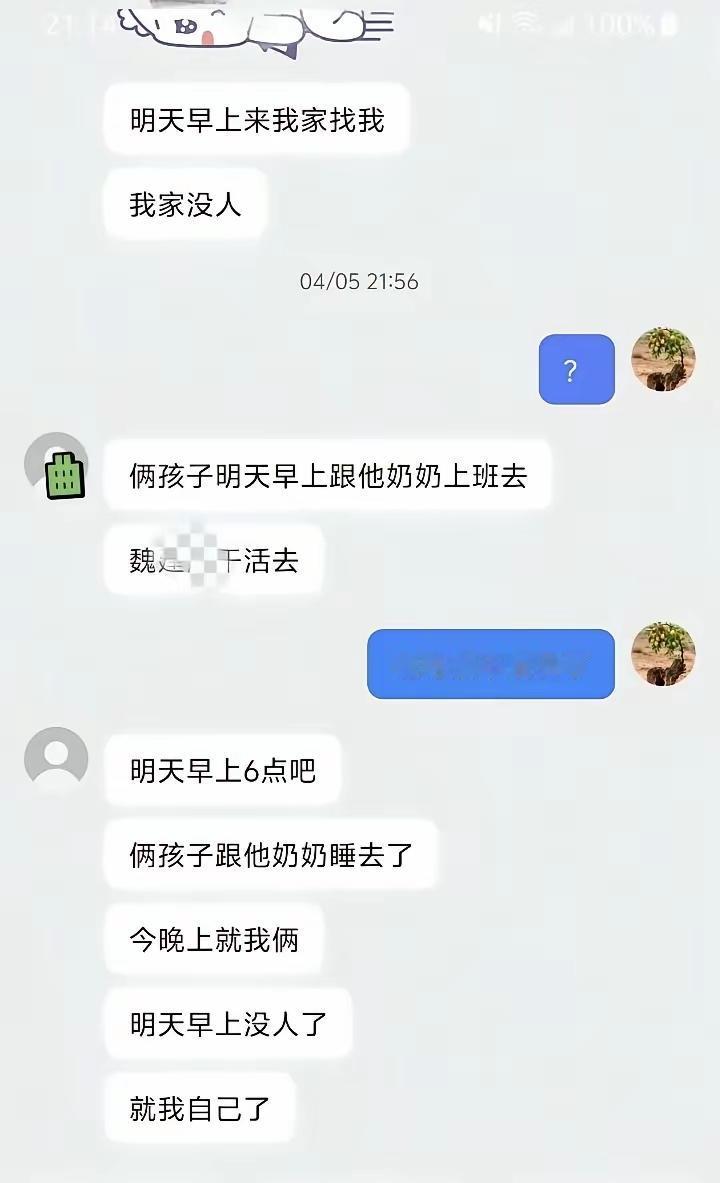The width and height of the screenshot is (720, 1183).
Task: Tap the tree-photo avatar next to the question-mark message
Action: 663,362
